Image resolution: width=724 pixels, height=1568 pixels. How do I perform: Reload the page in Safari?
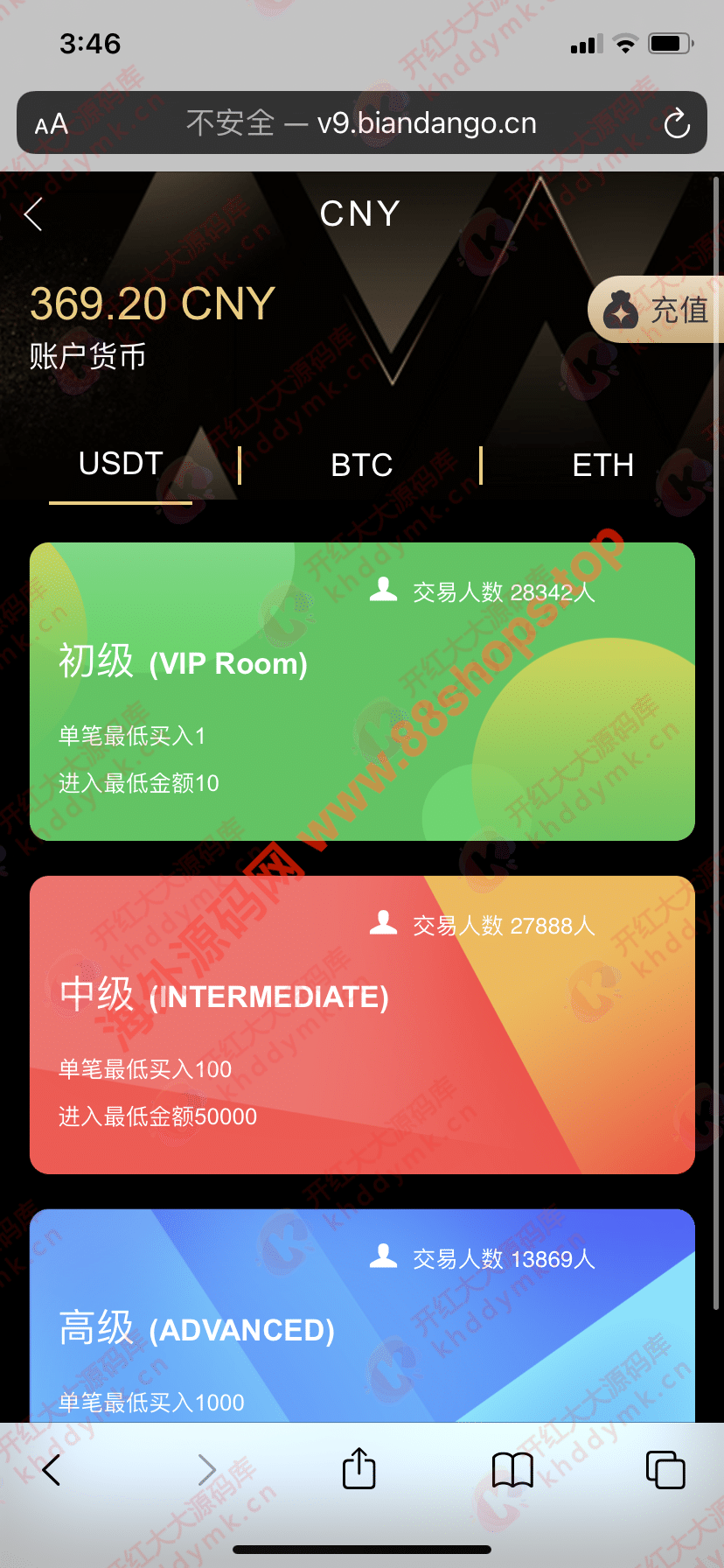click(677, 124)
